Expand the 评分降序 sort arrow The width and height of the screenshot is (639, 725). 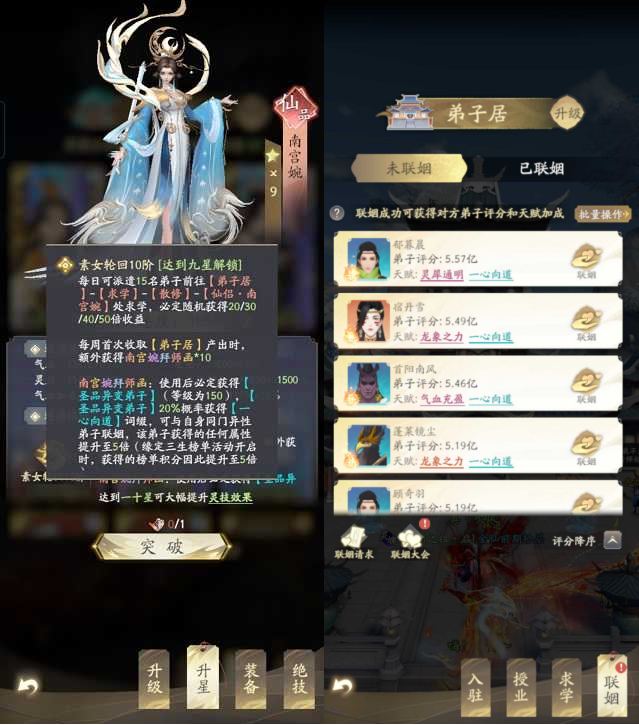tap(613, 540)
